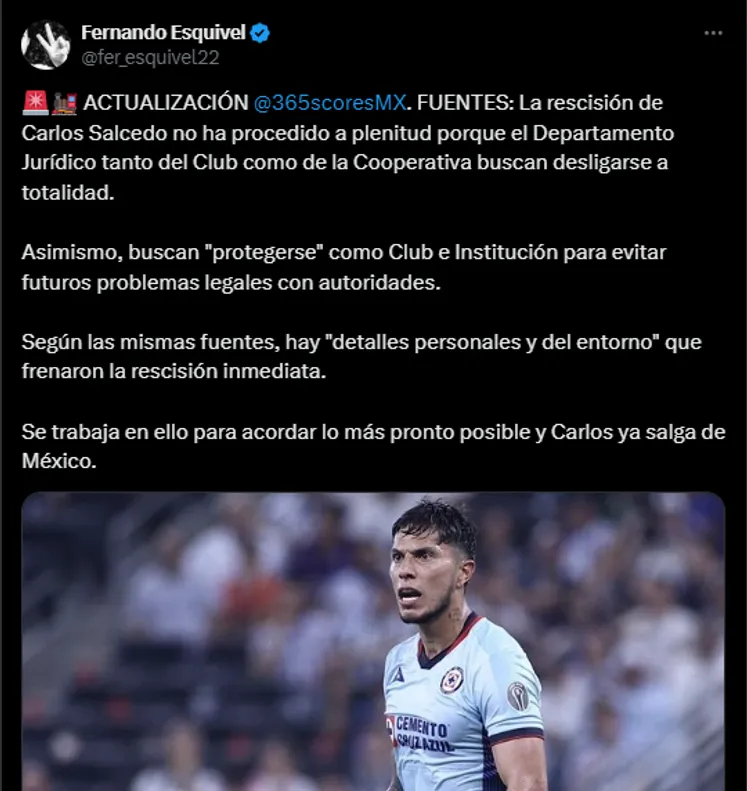View the attached player photo

click(x=373, y=640)
